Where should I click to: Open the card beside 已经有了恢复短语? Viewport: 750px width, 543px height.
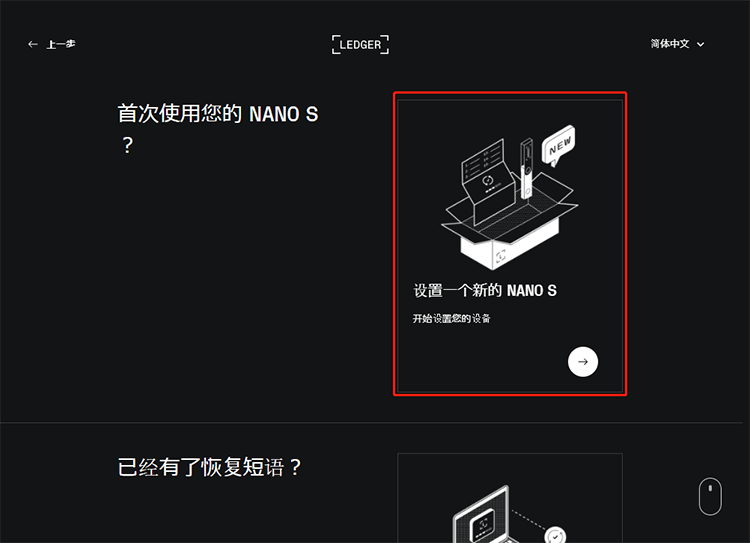(509, 500)
